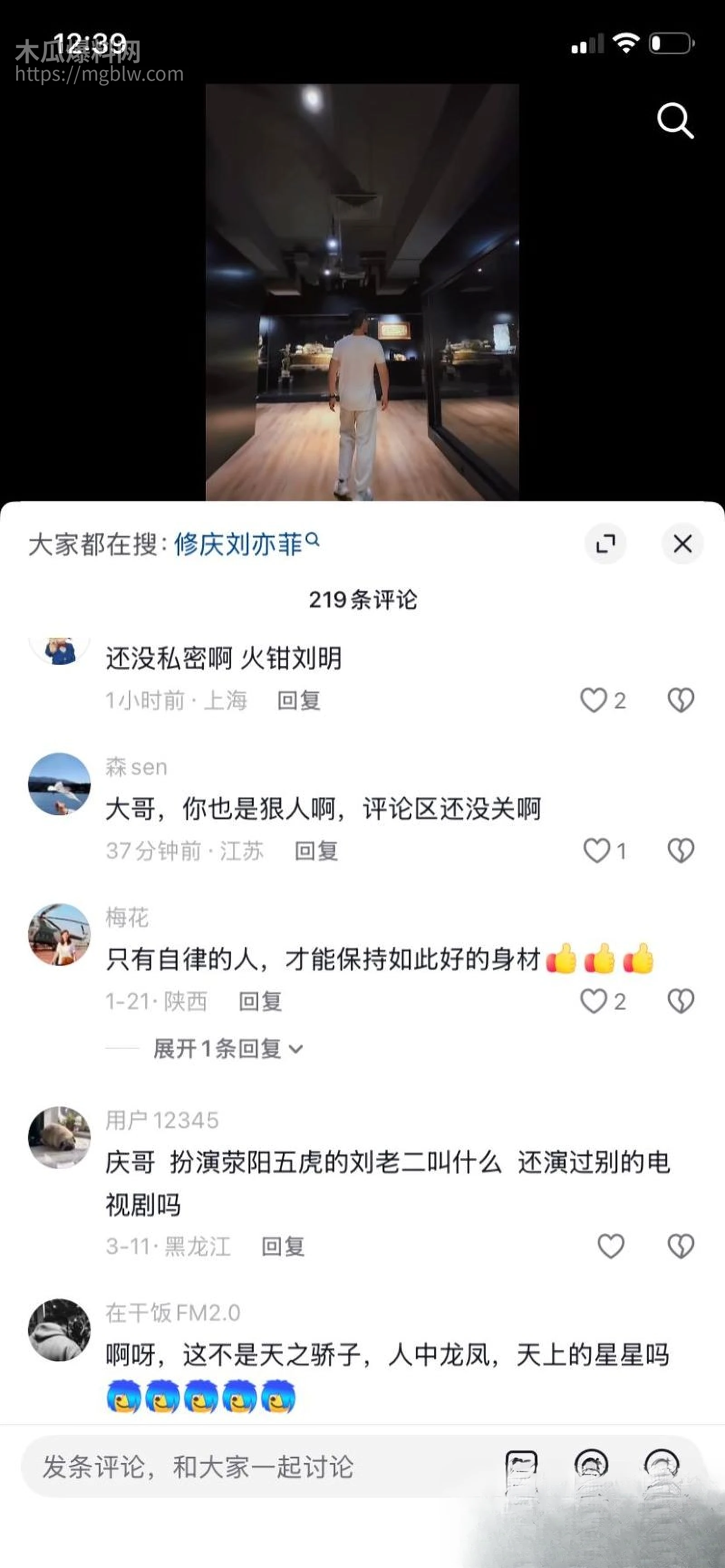Like 梅花's comment about self-discipline
Image resolution: width=725 pixels, height=1568 pixels.
coord(594,1001)
